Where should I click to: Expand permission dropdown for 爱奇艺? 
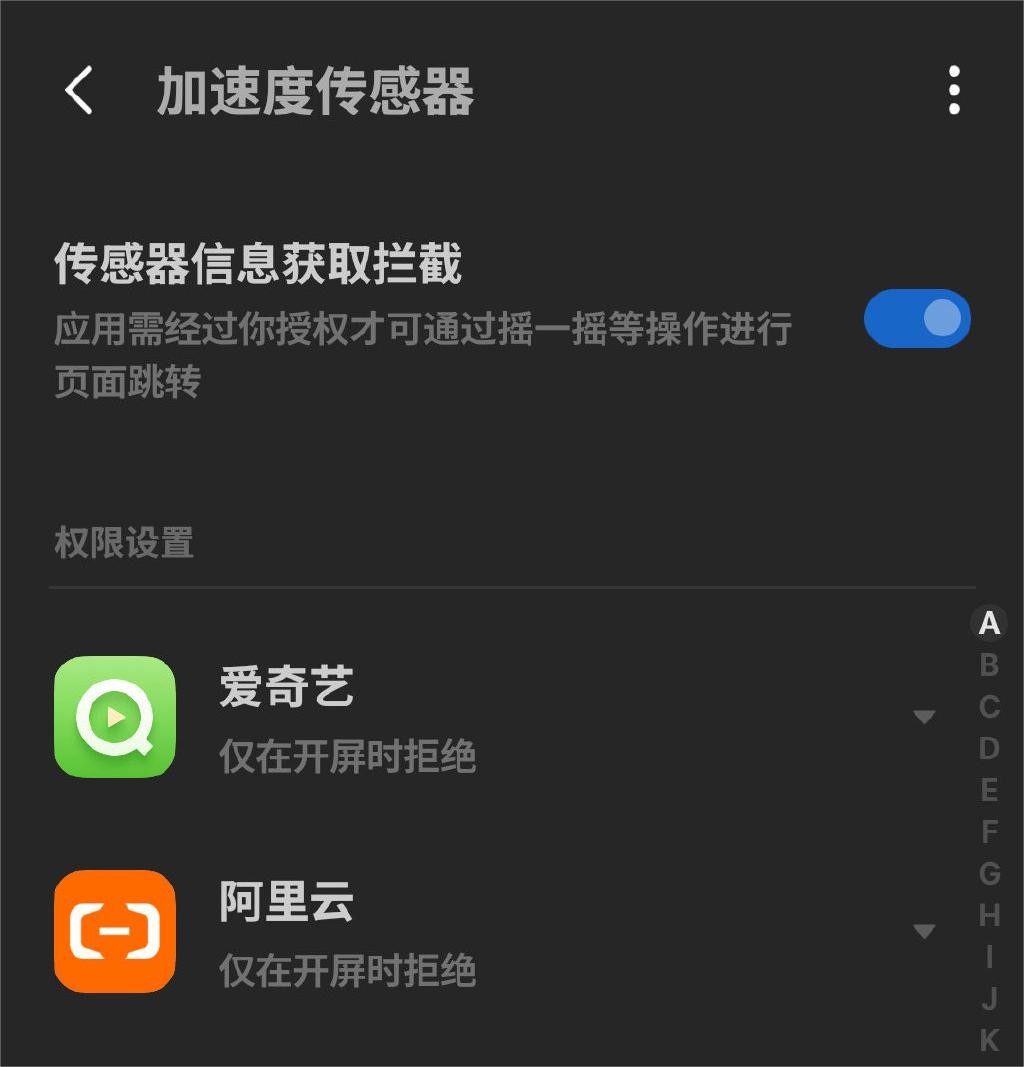click(x=924, y=716)
